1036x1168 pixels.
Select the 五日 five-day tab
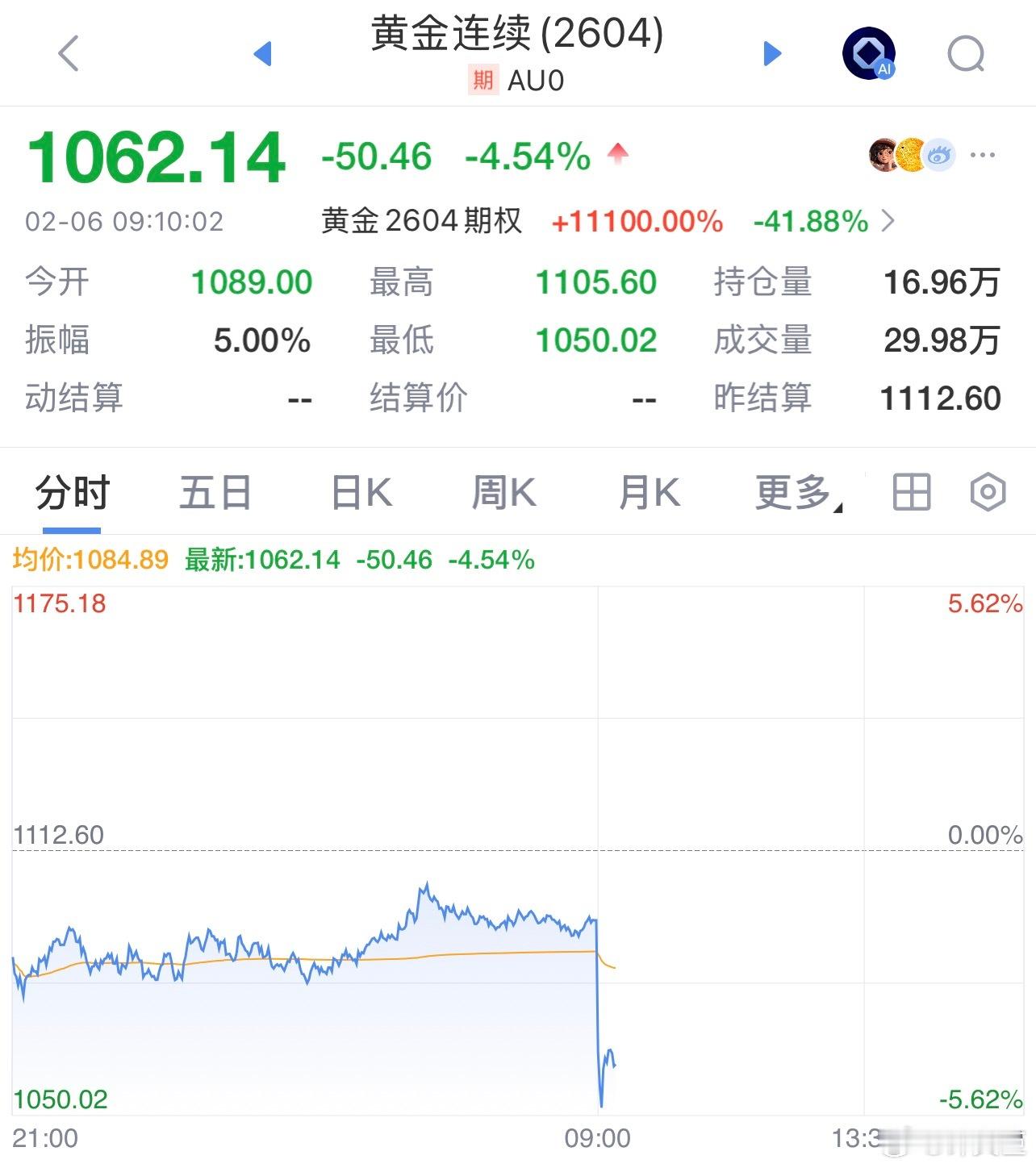(x=215, y=491)
